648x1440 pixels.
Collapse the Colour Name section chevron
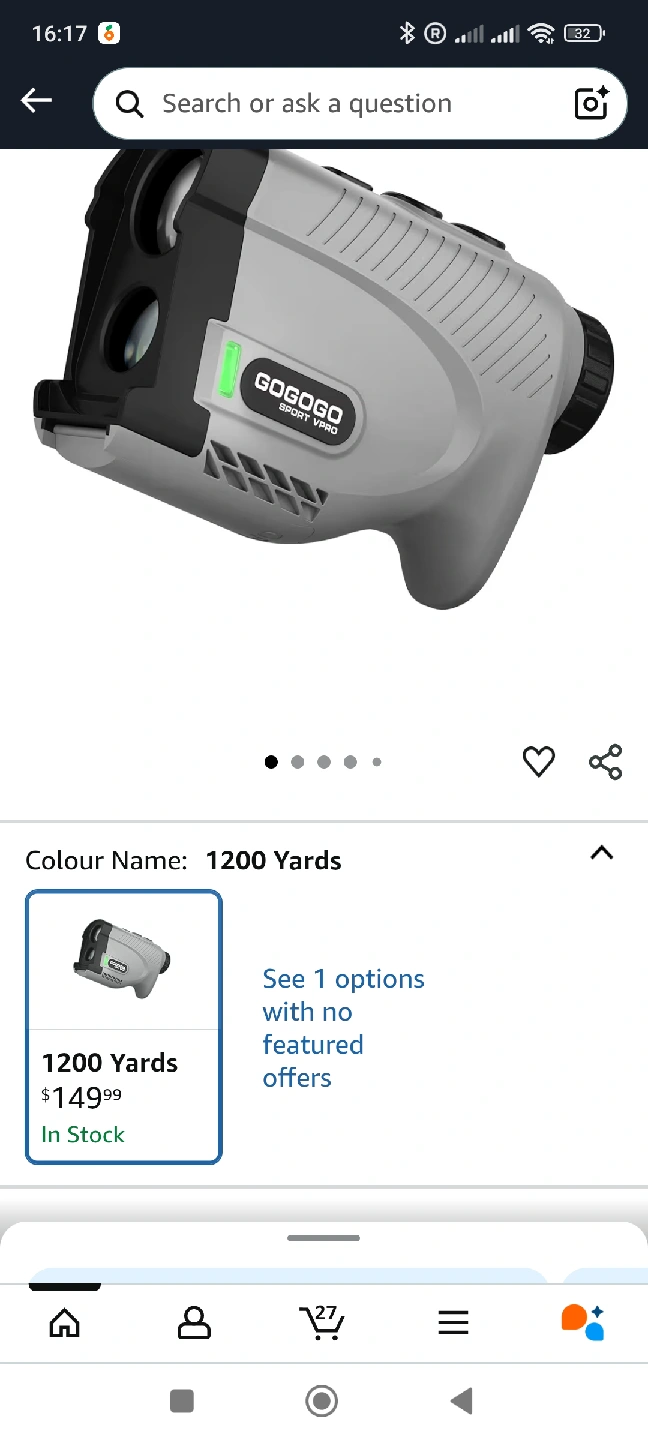[601, 853]
